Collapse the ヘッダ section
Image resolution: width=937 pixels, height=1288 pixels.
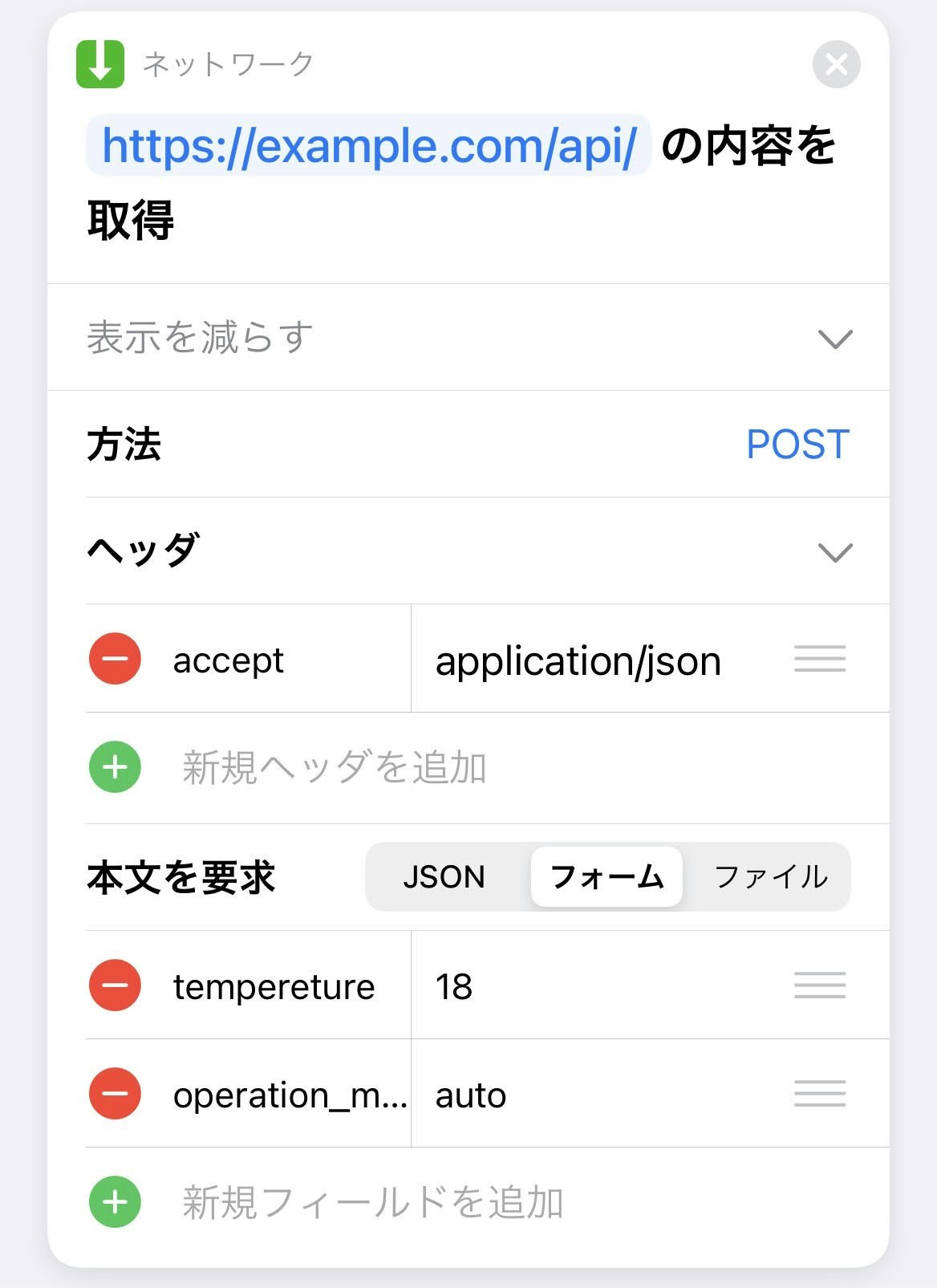click(x=834, y=552)
